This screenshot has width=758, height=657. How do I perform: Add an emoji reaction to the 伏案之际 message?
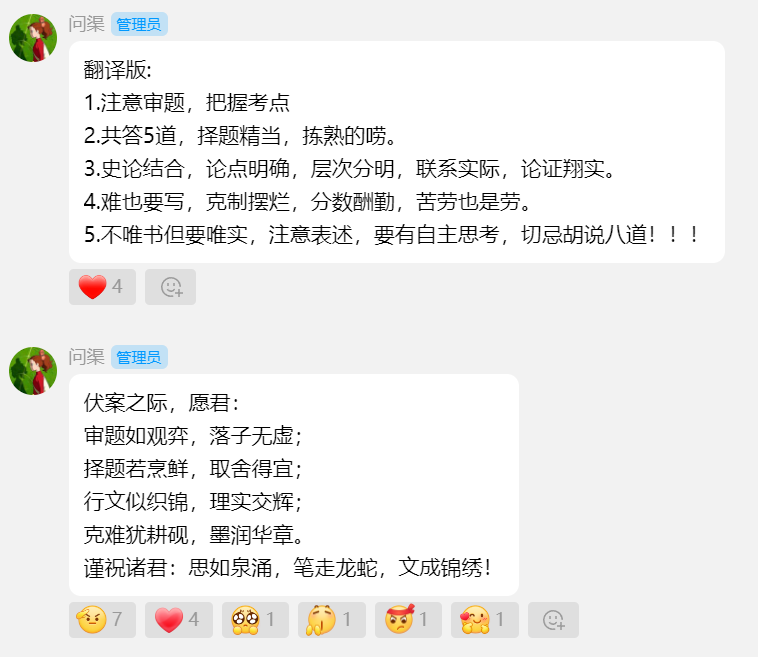(x=553, y=620)
